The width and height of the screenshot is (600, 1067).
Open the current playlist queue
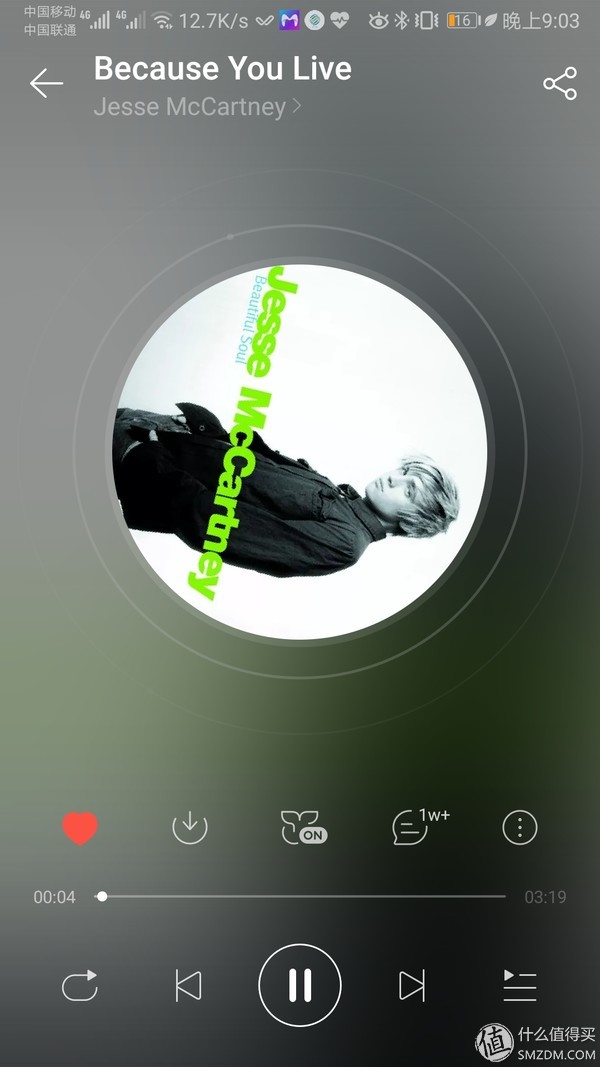pos(520,986)
